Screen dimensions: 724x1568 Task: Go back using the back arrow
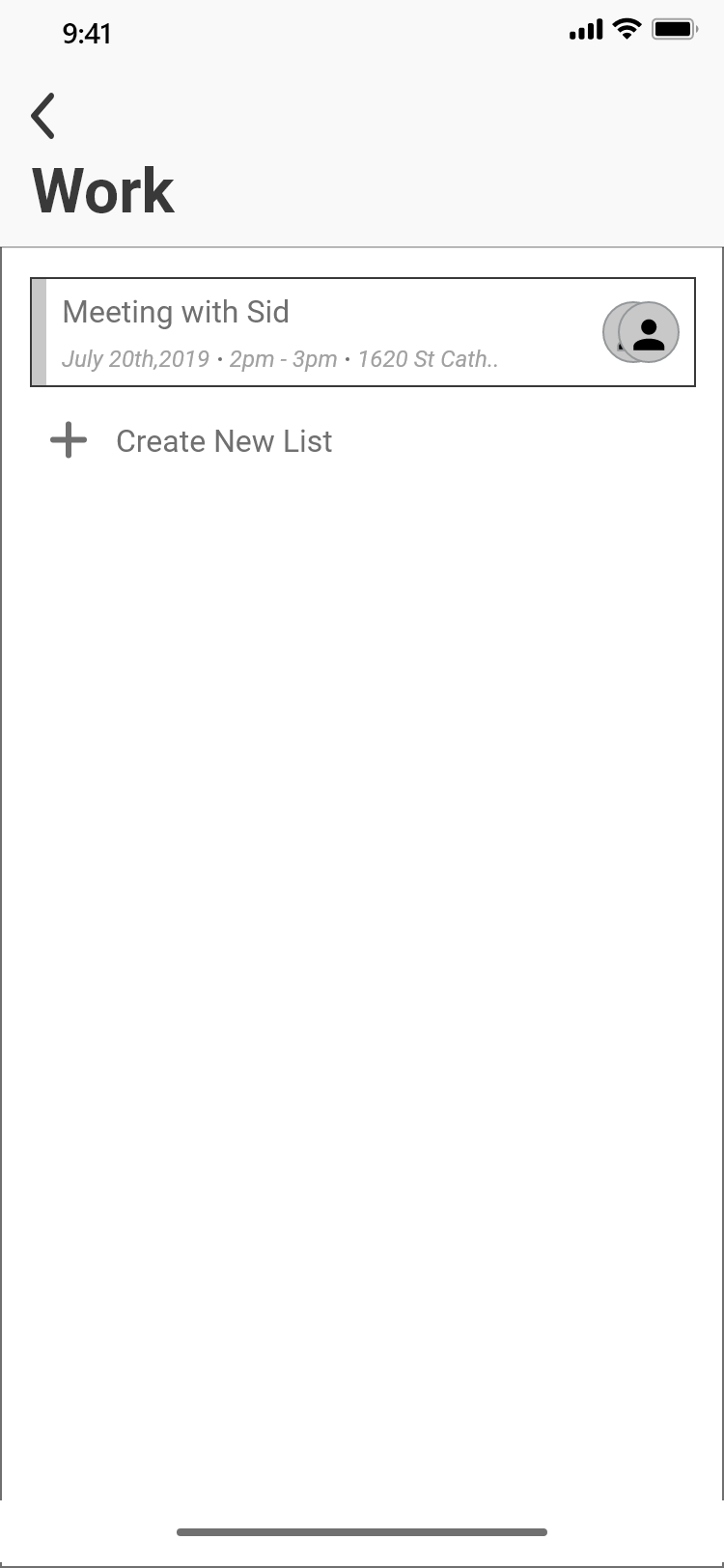(x=43, y=116)
